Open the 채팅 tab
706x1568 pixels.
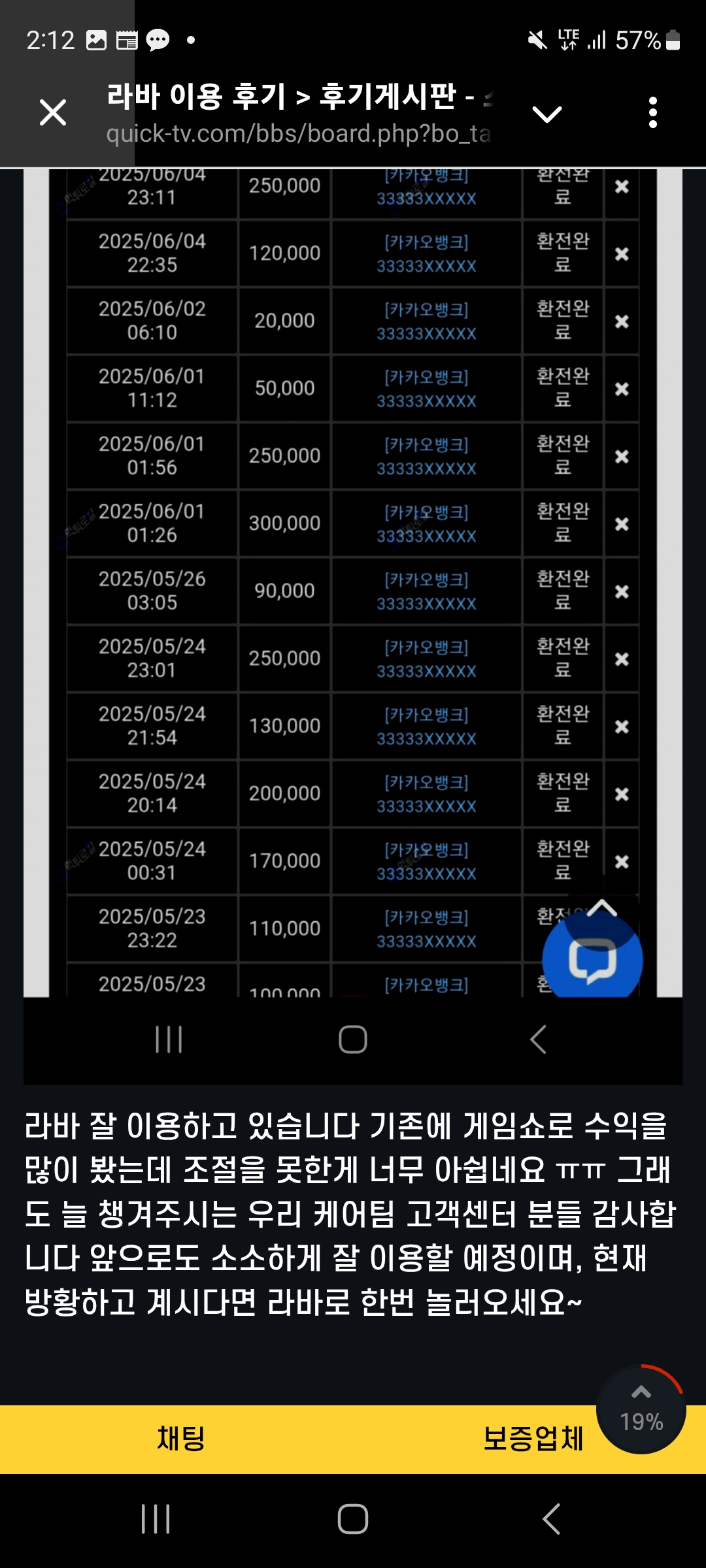[181, 1439]
